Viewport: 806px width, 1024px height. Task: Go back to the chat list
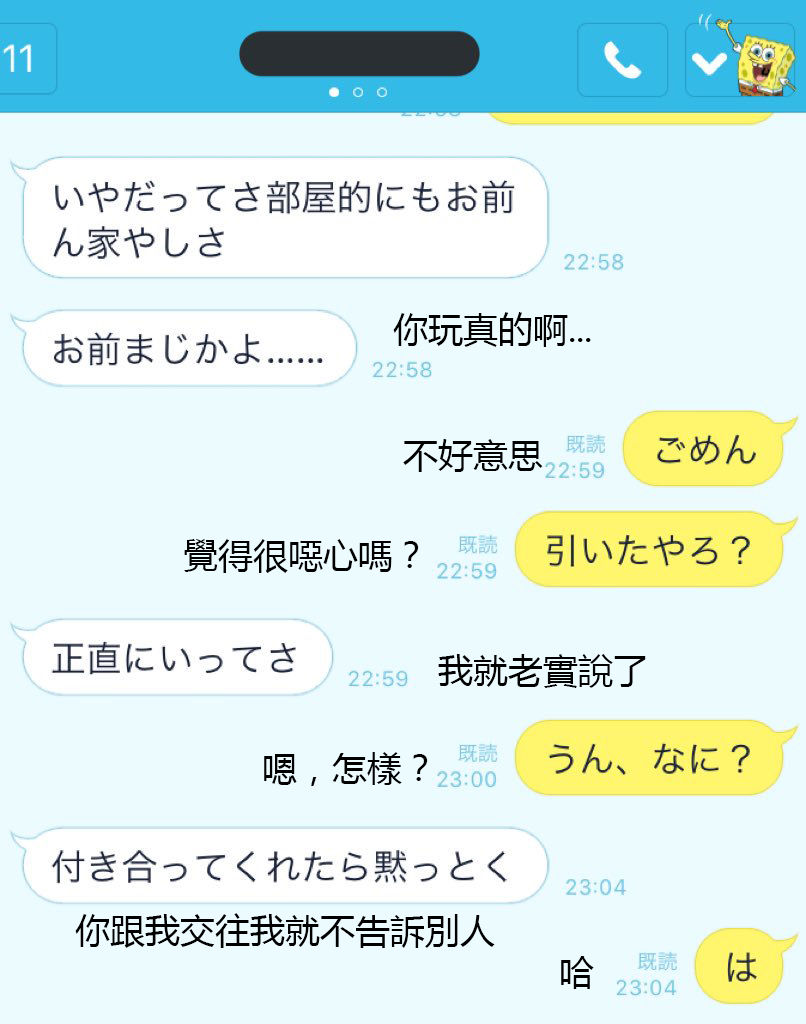point(24,59)
